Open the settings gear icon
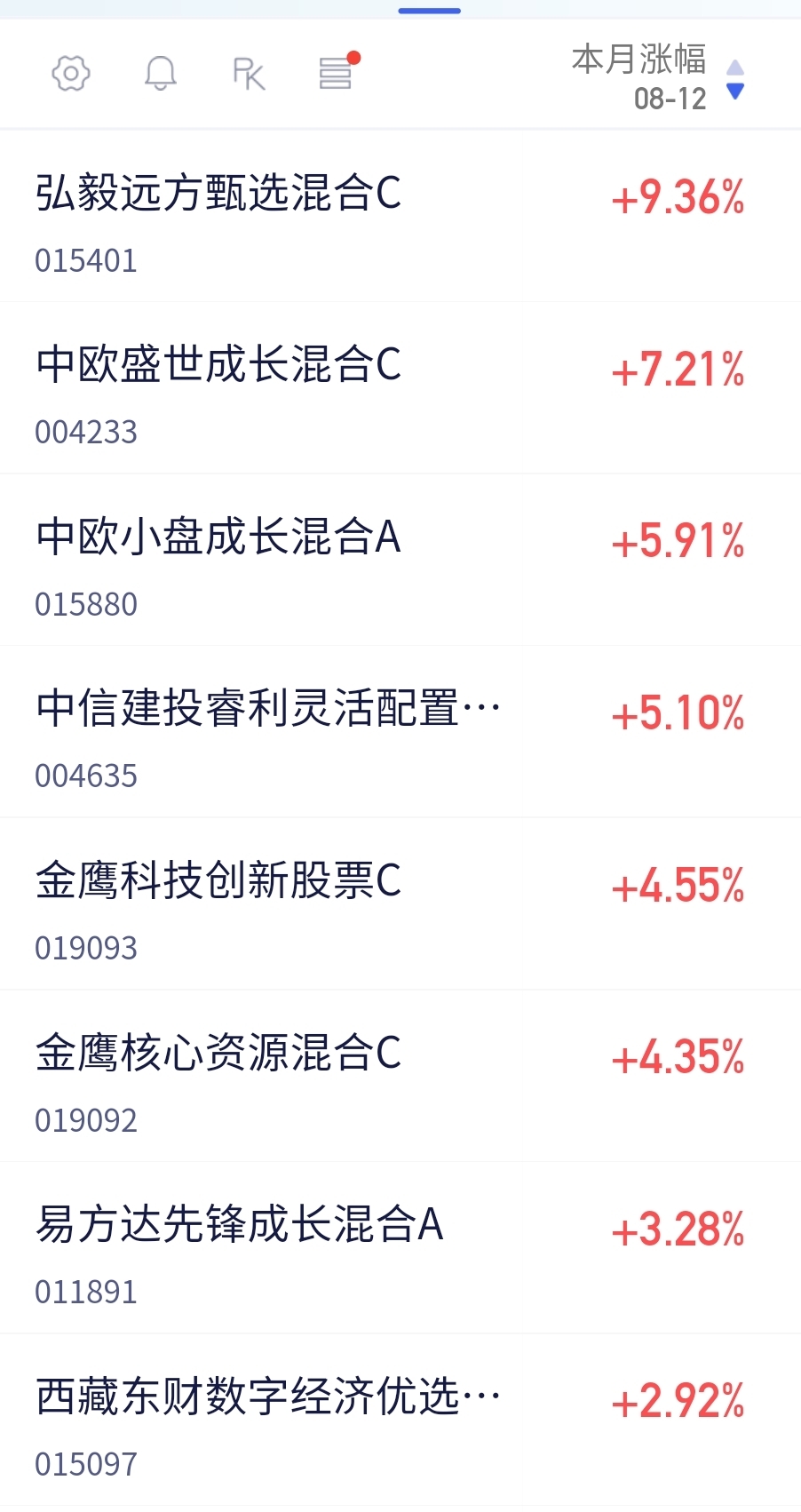 71,74
